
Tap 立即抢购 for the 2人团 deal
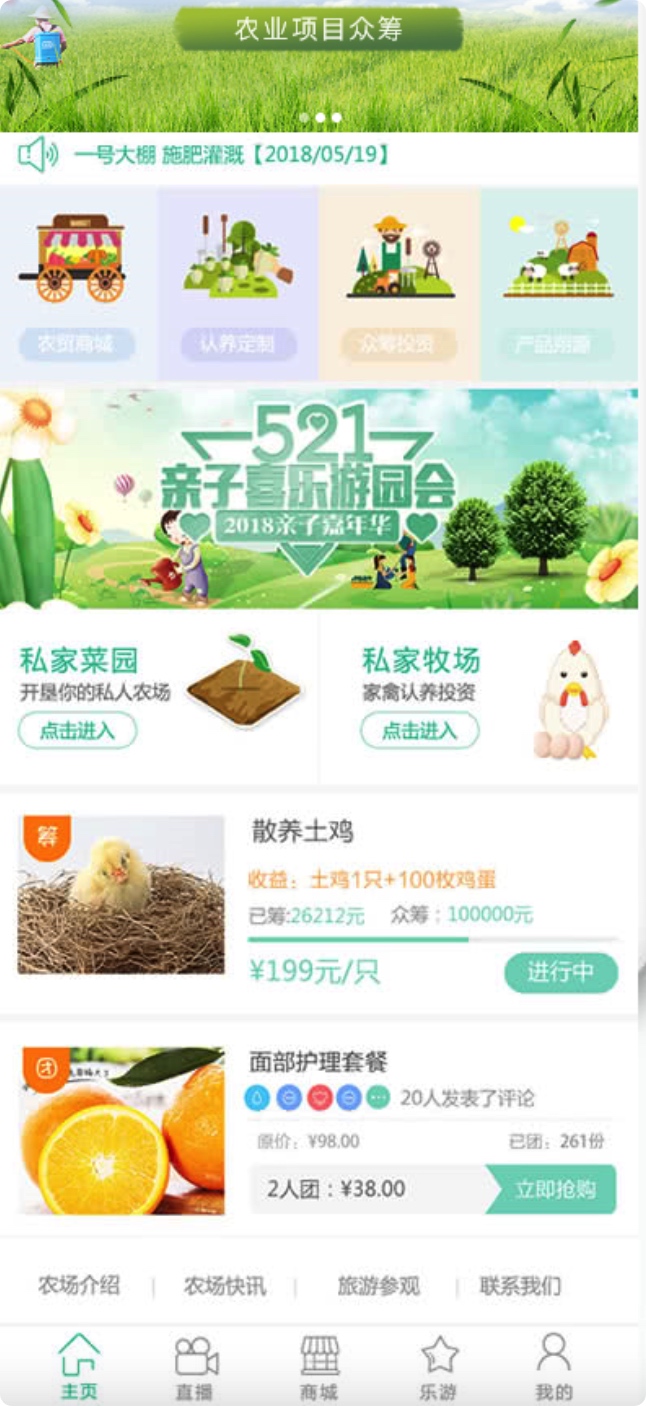point(554,1189)
